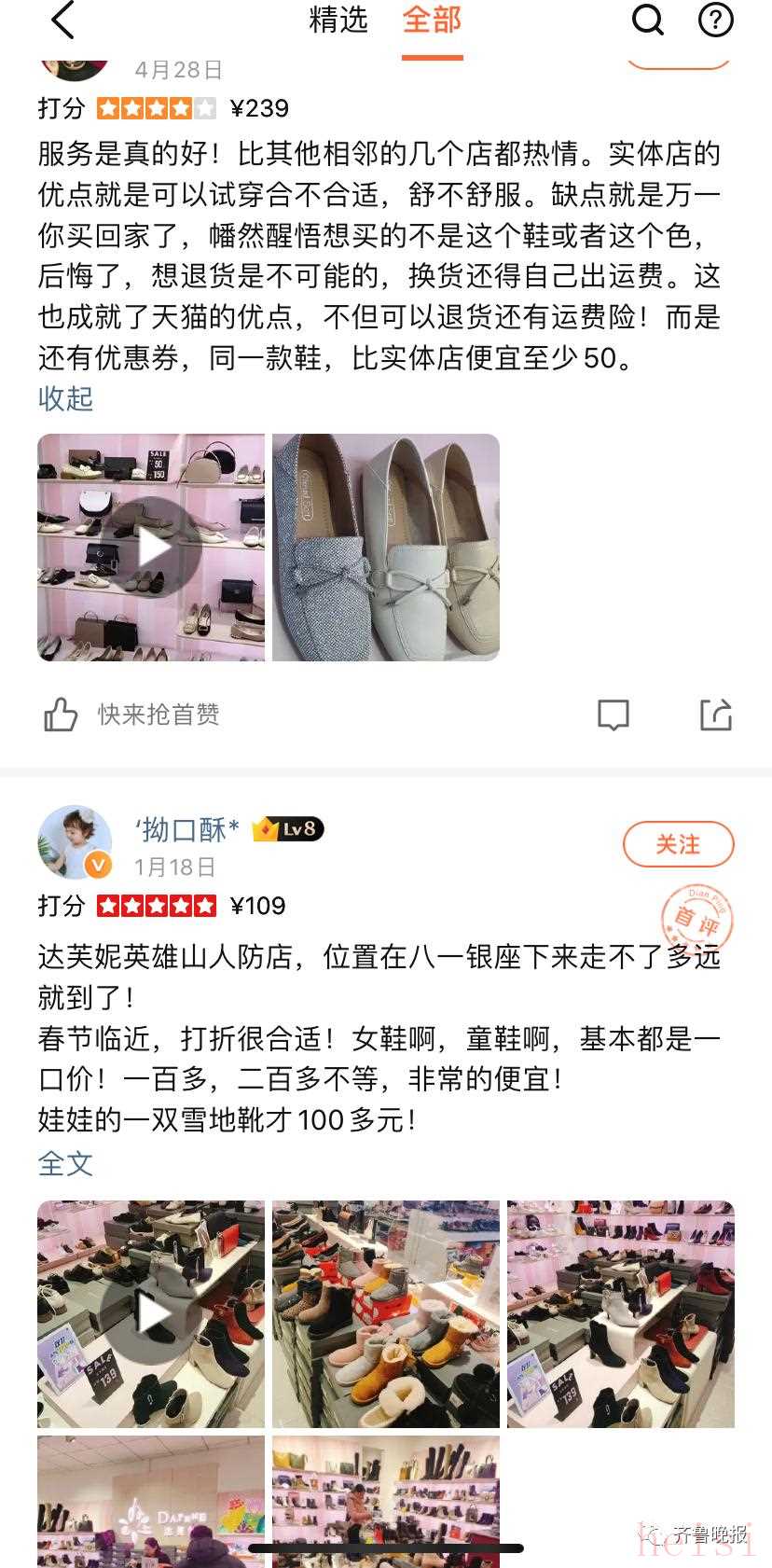Image resolution: width=772 pixels, height=1568 pixels.
Task: View the third photo in 拗口酥's review
Action: 621,1313
